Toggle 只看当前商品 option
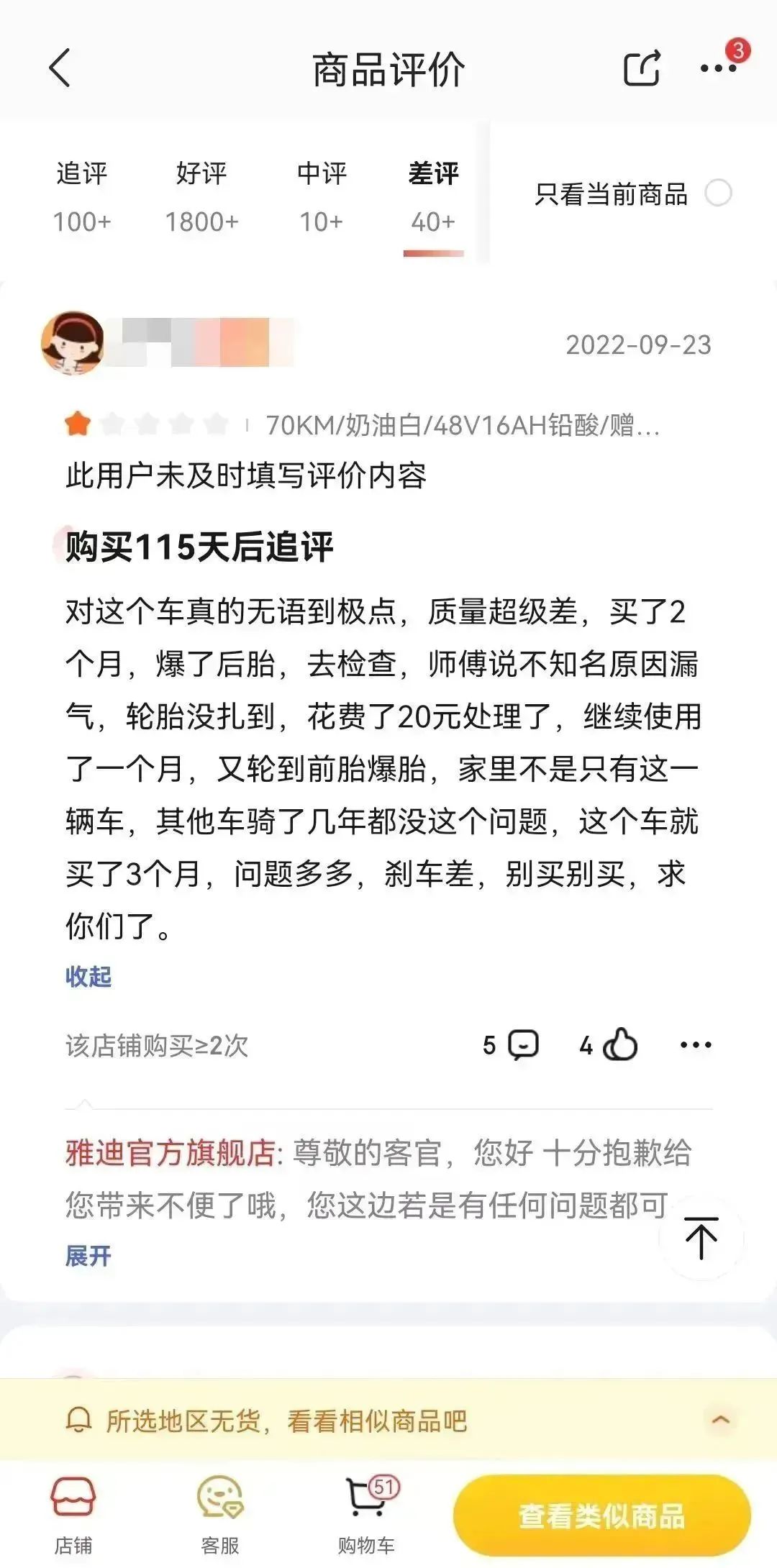 (718, 193)
